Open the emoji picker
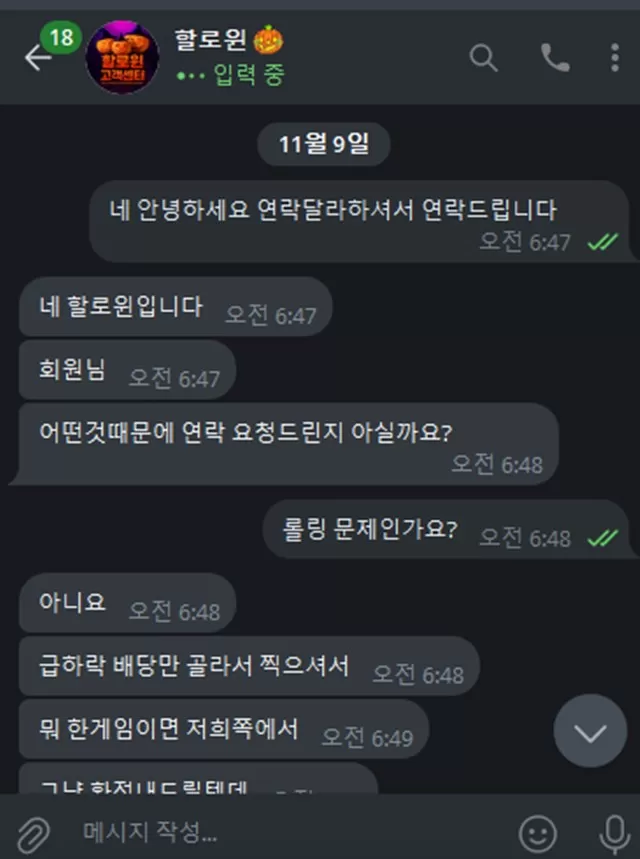Viewport: 640px width, 859px height. point(538,832)
